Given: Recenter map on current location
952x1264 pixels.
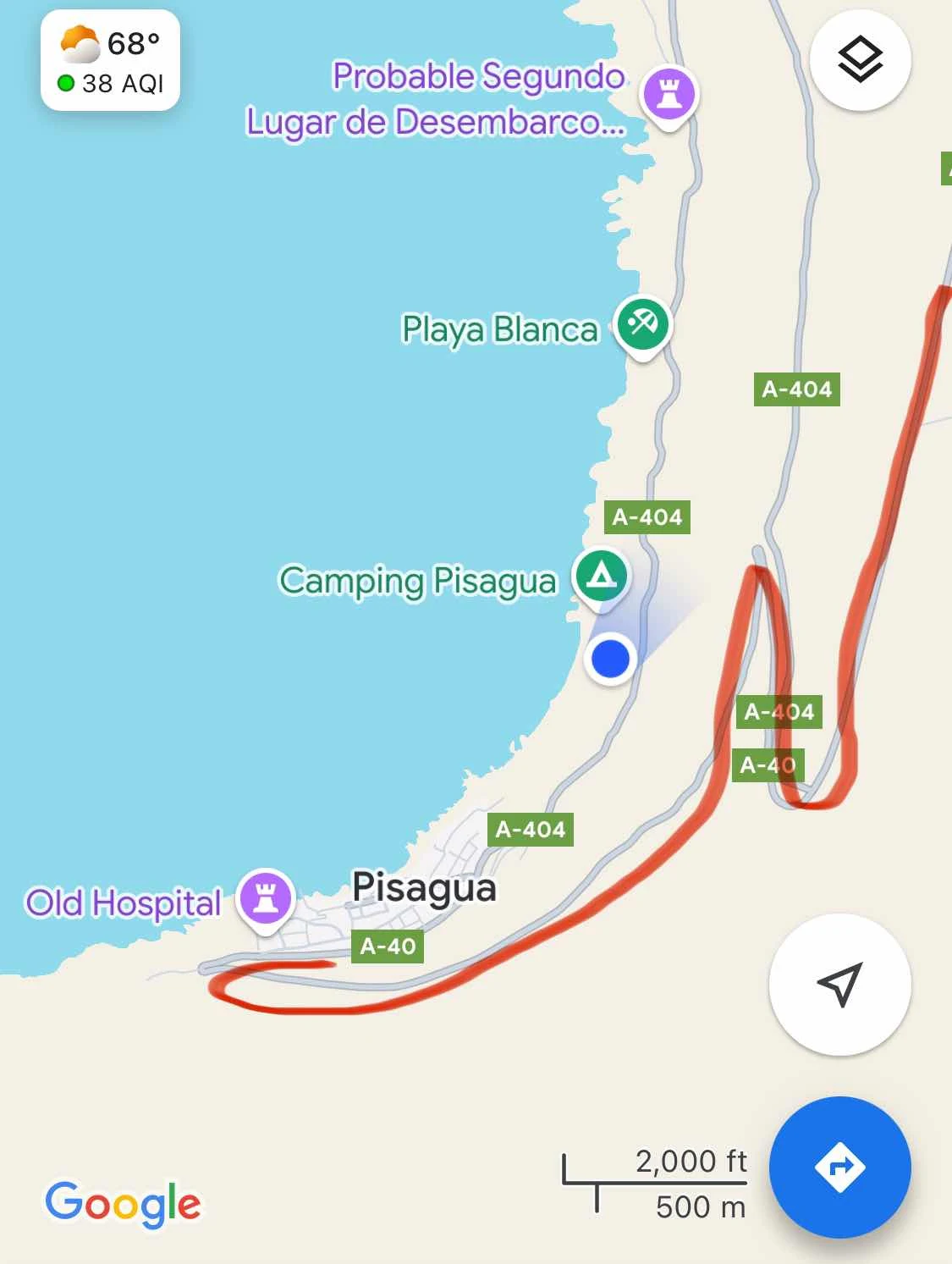Looking at the screenshot, I should (839, 984).
